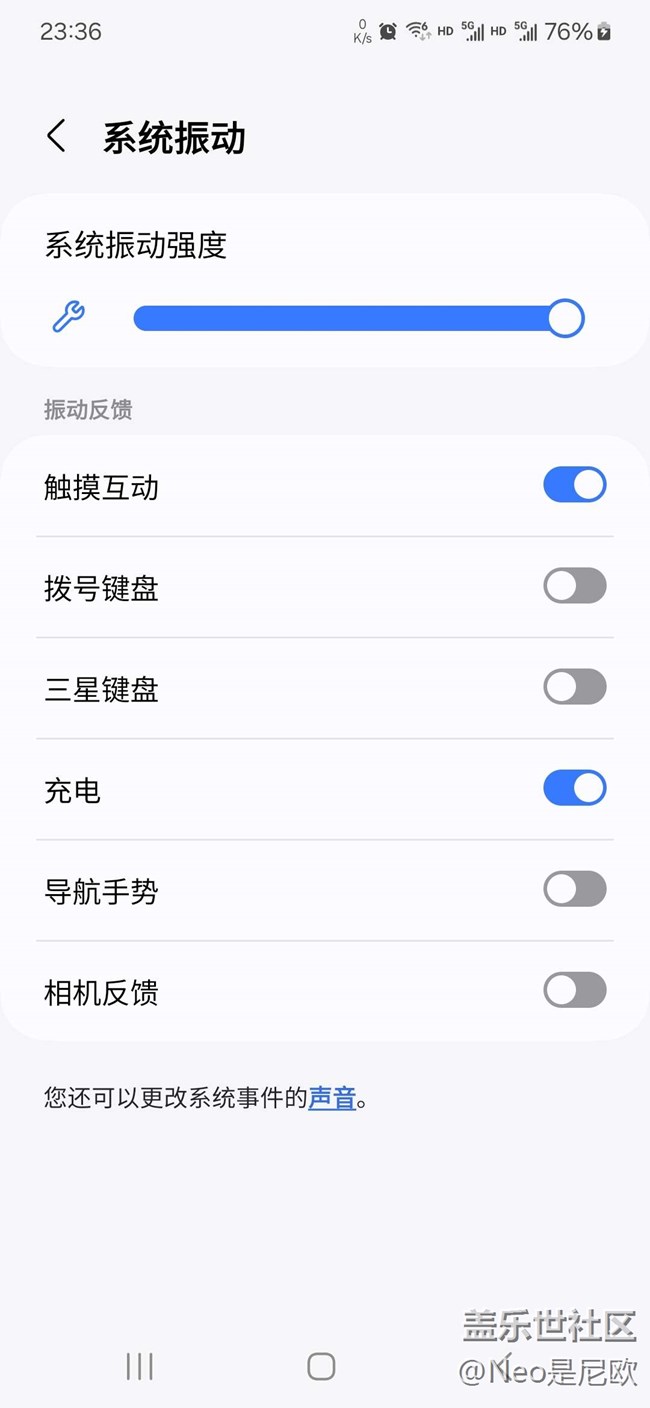Enable 三星键盘 vibration switch

click(574, 687)
